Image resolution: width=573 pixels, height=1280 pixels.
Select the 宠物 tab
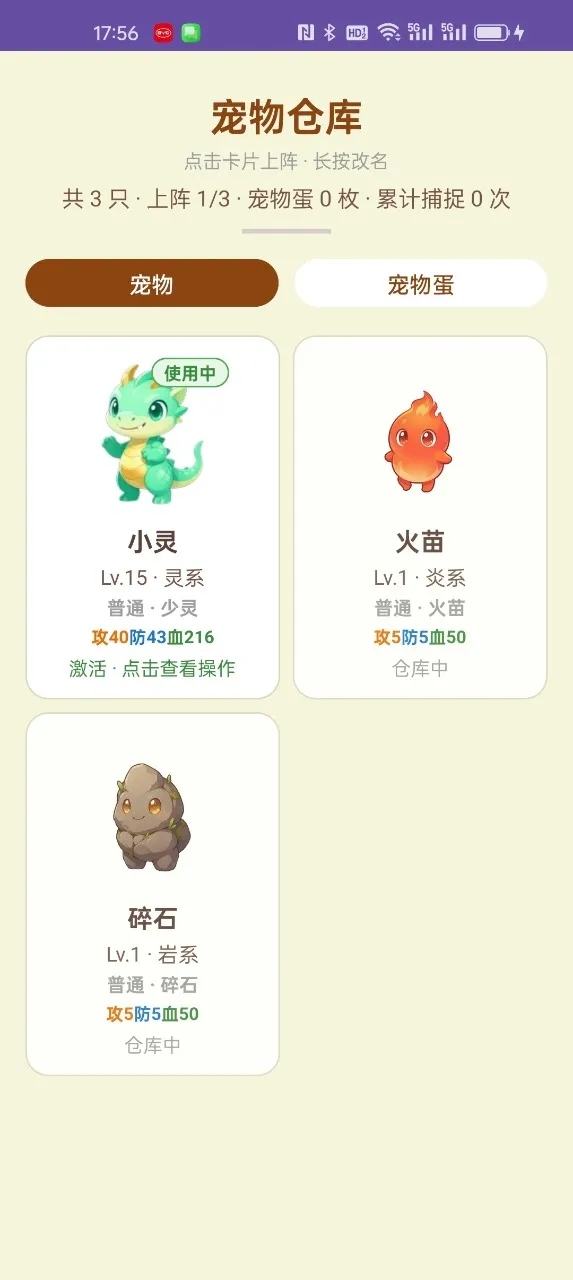[152, 284]
